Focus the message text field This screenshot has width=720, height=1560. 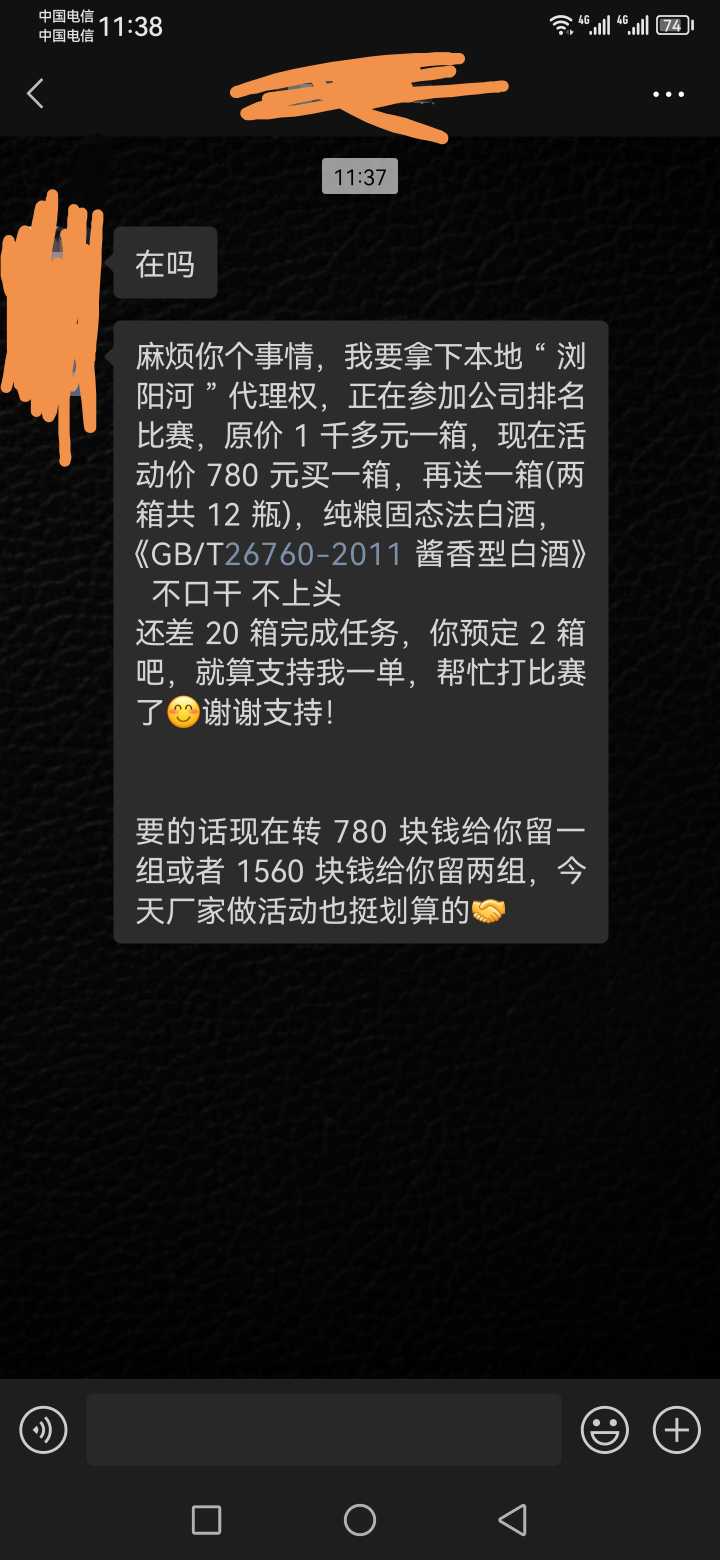(323, 1430)
